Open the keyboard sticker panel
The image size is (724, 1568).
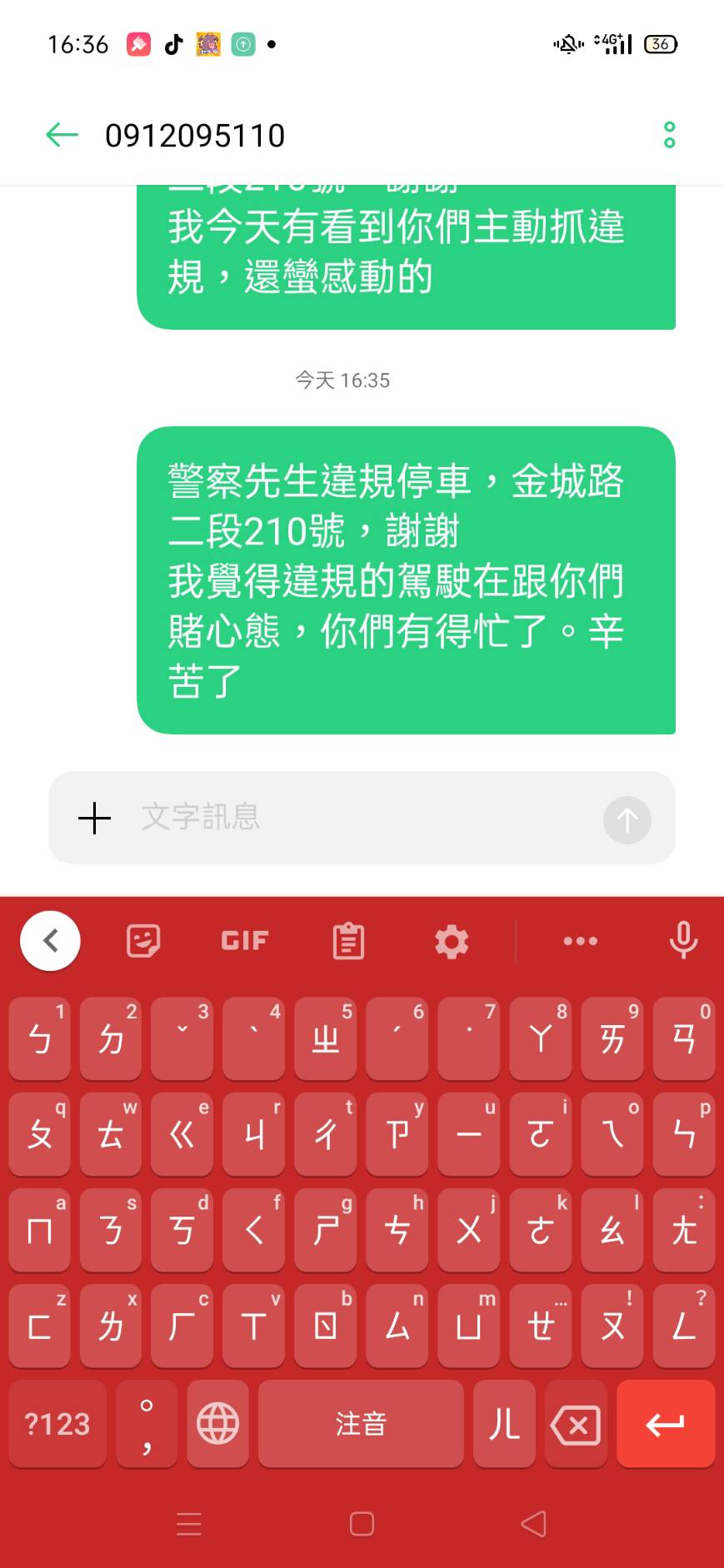coord(143,941)
